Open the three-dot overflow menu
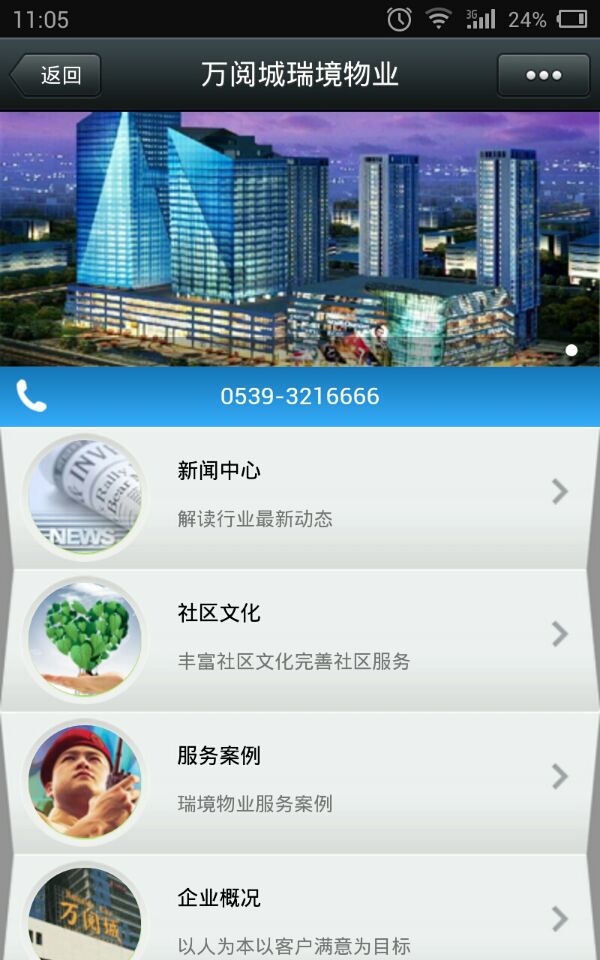The width and height of the screenshot is (600, 960). (x=543, y=75)
